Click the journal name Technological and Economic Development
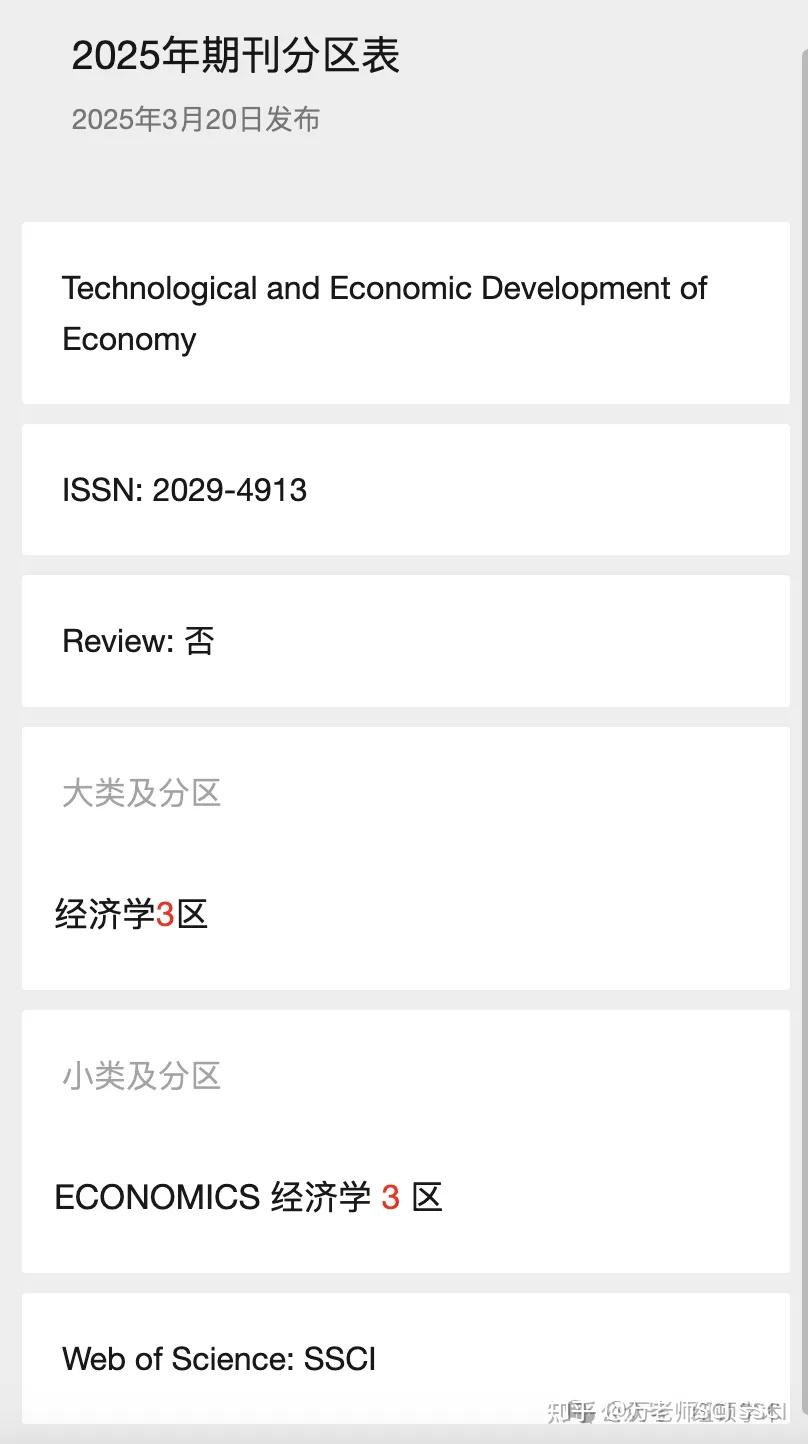 (x=383, y=288)
